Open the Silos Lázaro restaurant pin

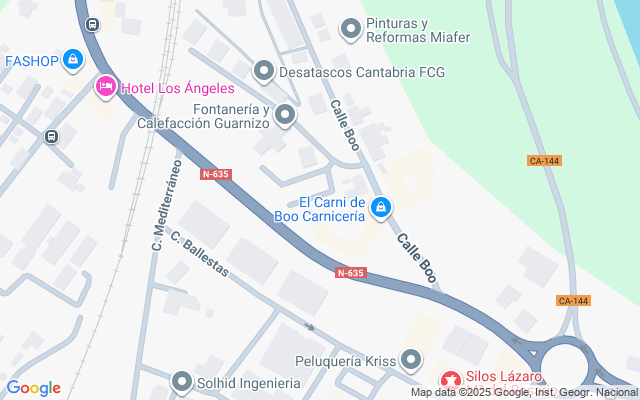pyautogui.click(x=451, y=380)
